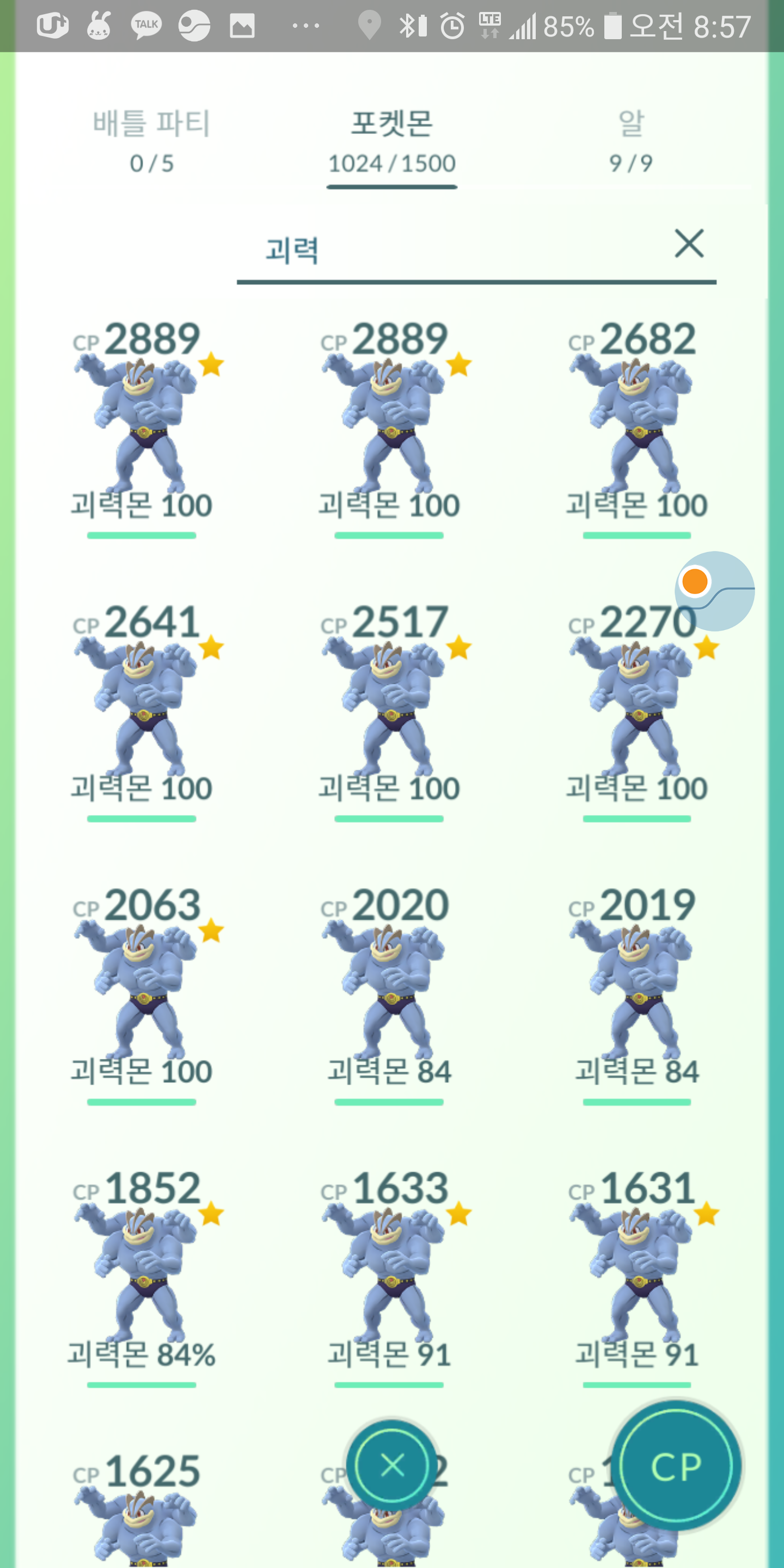The image size is (784, 1568).
Task: Switch to the 배틀 파티 tab
Action: coord(151,141)
